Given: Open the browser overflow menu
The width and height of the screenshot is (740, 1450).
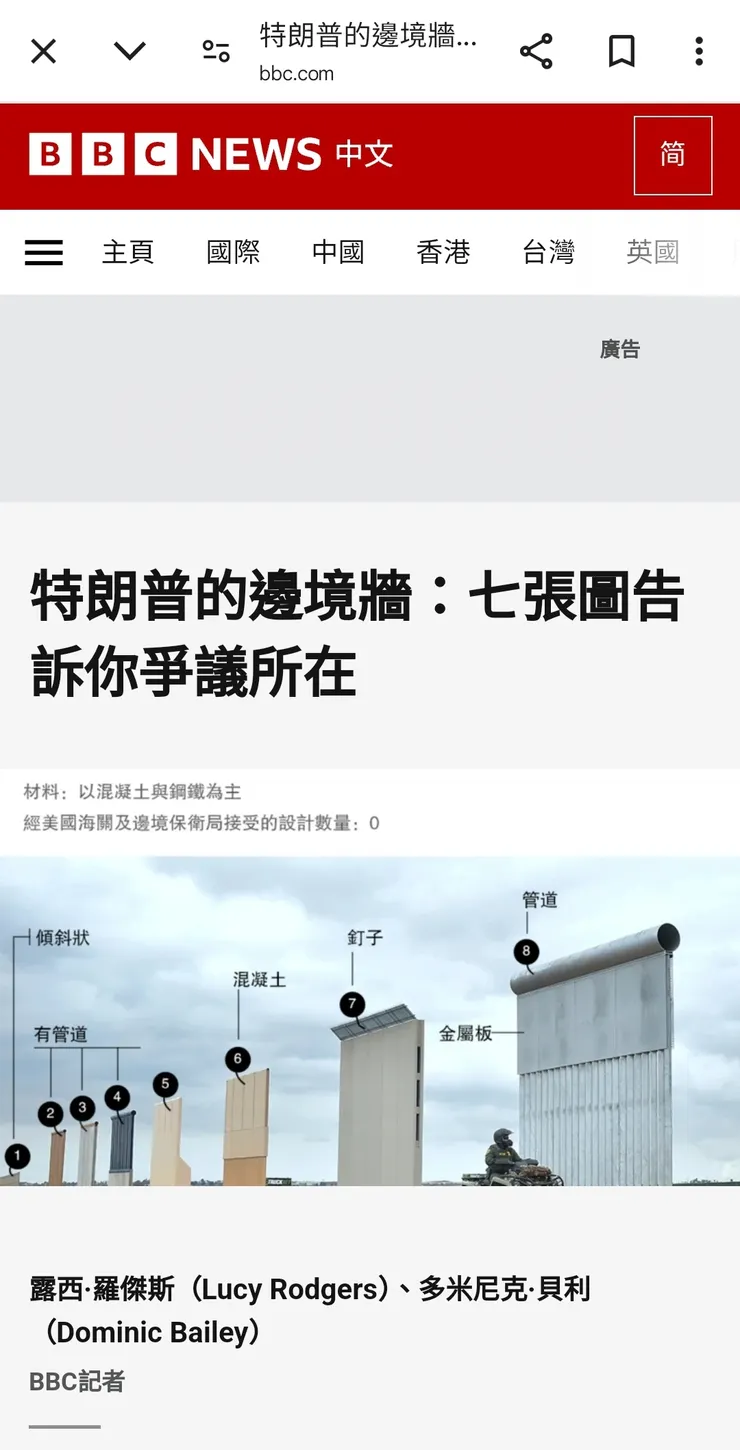Looking at the screenshot, I should click(x=698, y=51).
